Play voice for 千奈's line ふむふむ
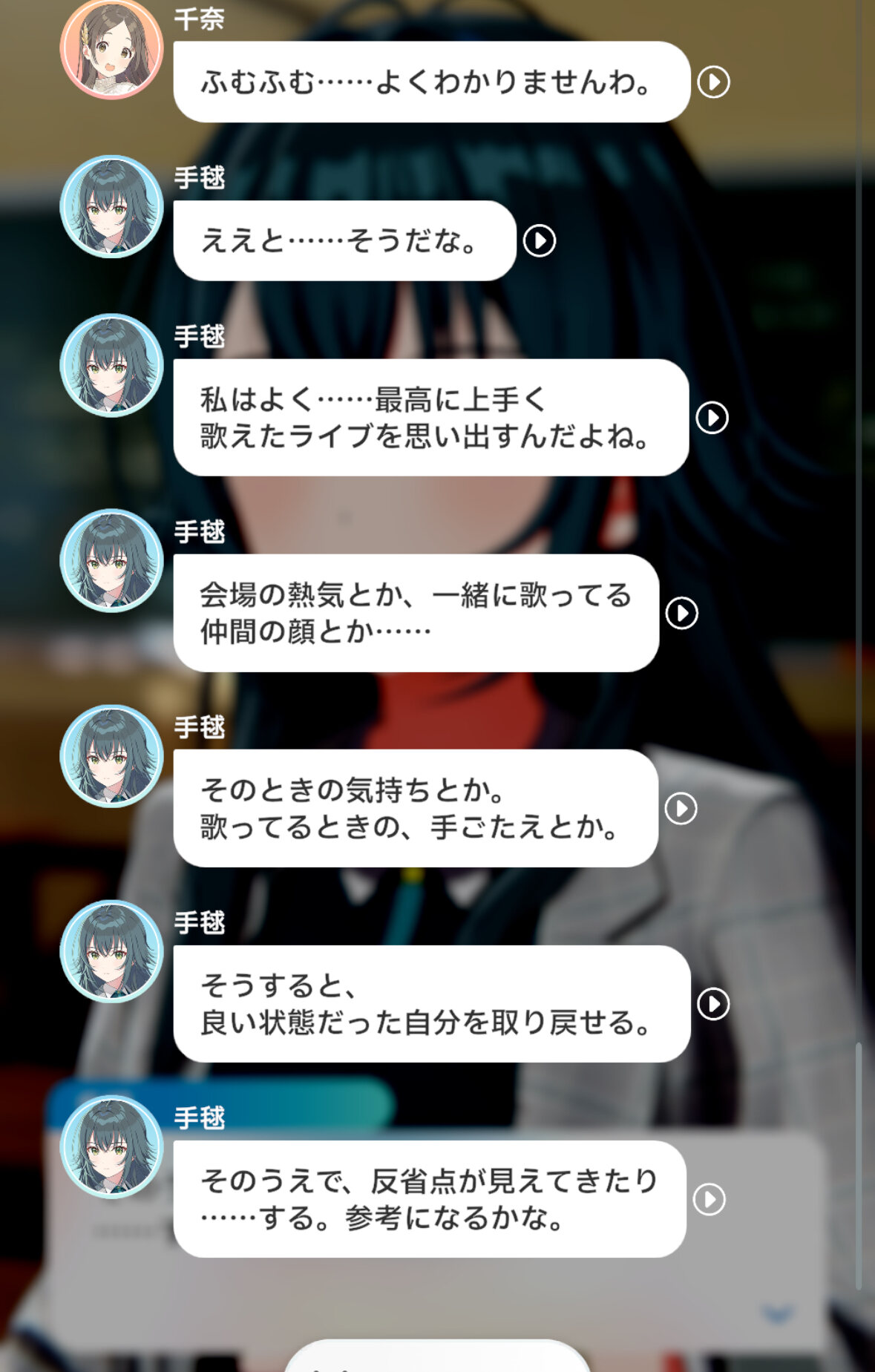 713,82
